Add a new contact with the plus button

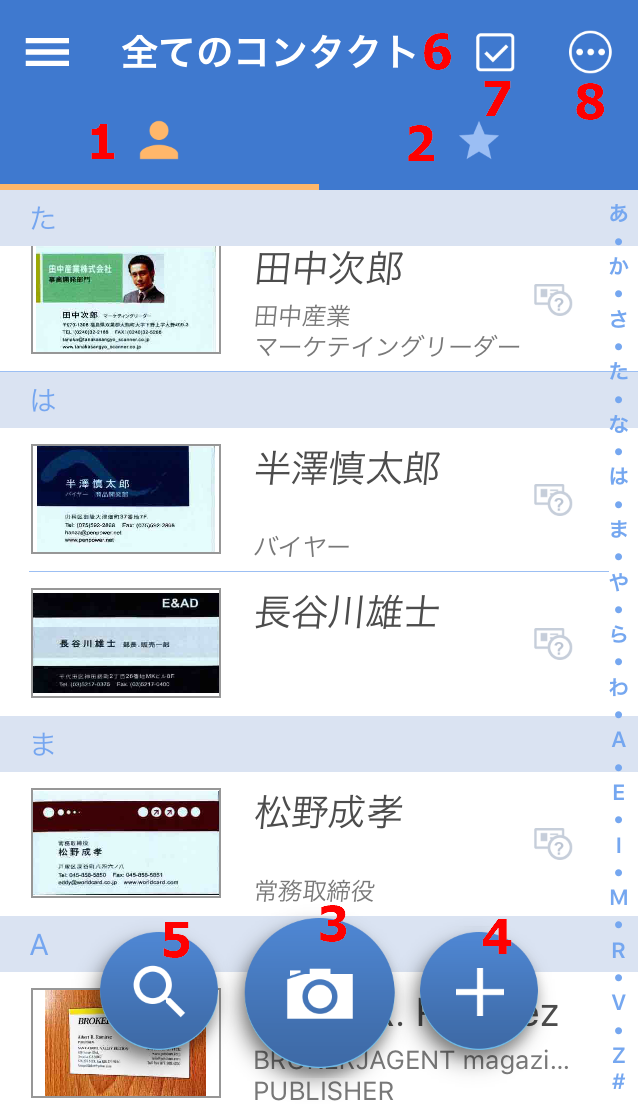[479, 990]
